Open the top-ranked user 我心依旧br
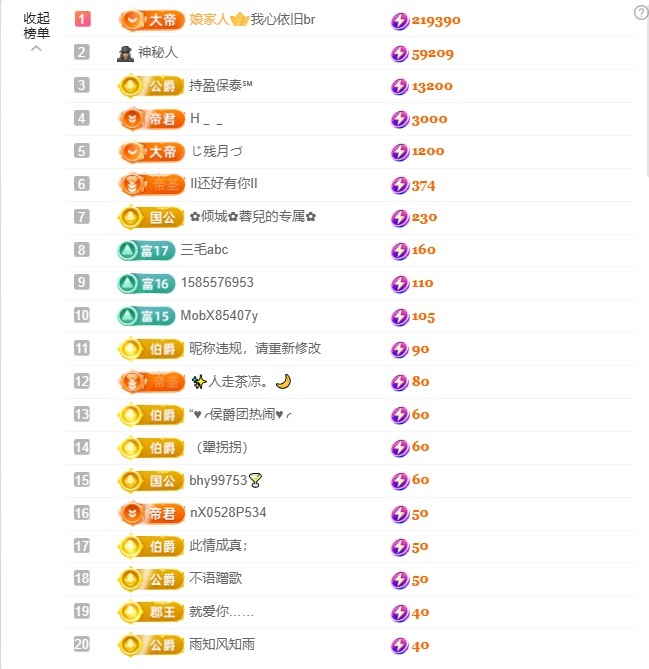 (x=282, y=20)
